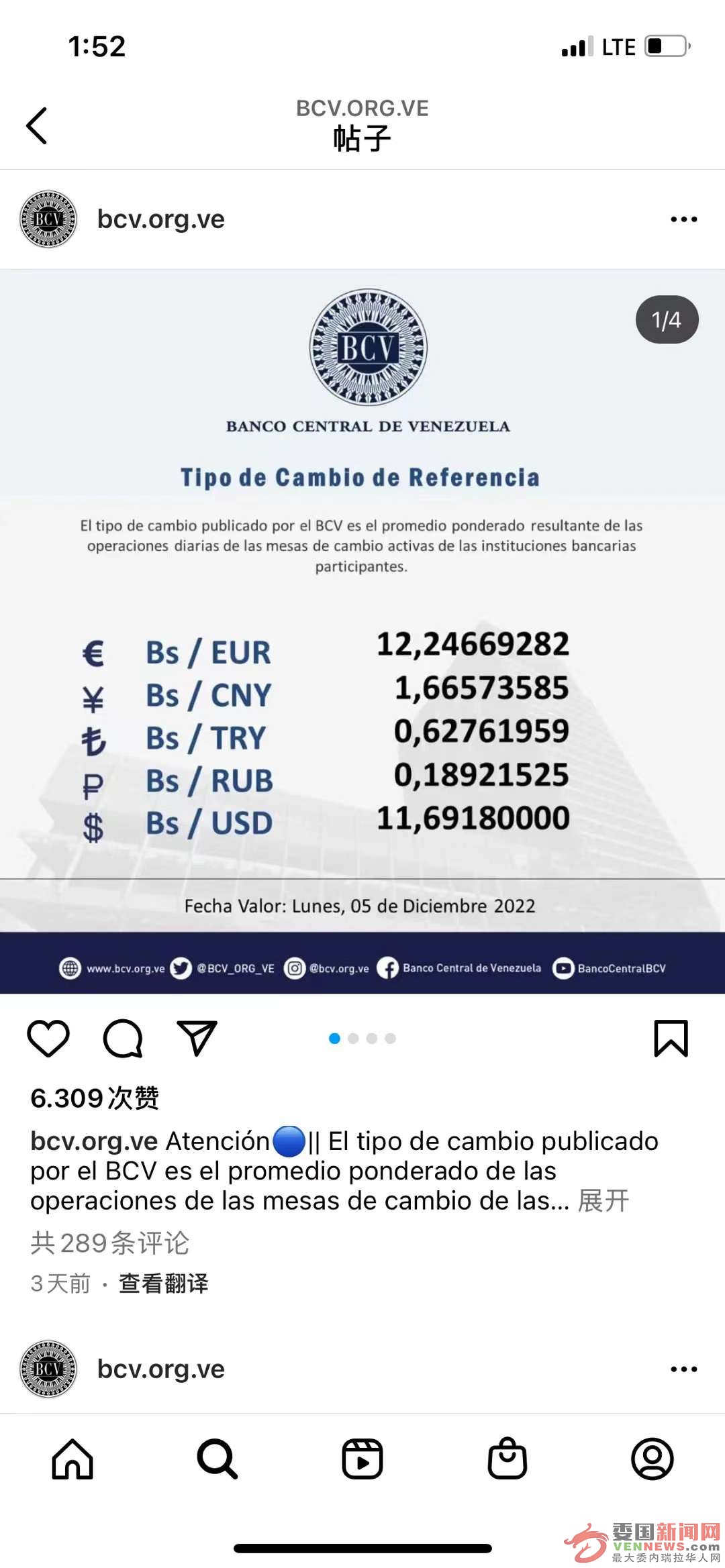Bookmark the BCV exchange rate post
This screenshot has width=725, height=1568.
pyautogui.click(x=671, y=1039)
